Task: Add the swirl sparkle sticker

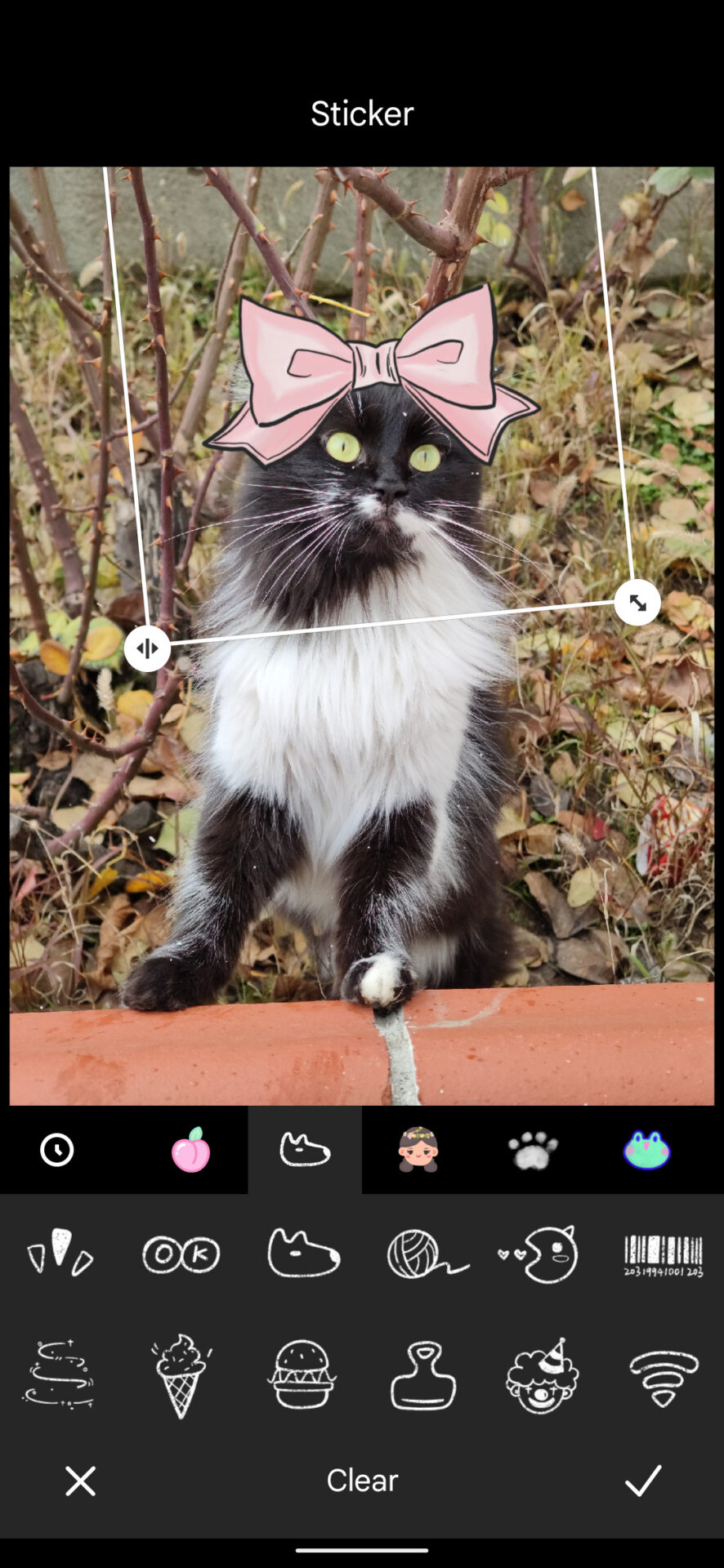Action: (59, 1375)
